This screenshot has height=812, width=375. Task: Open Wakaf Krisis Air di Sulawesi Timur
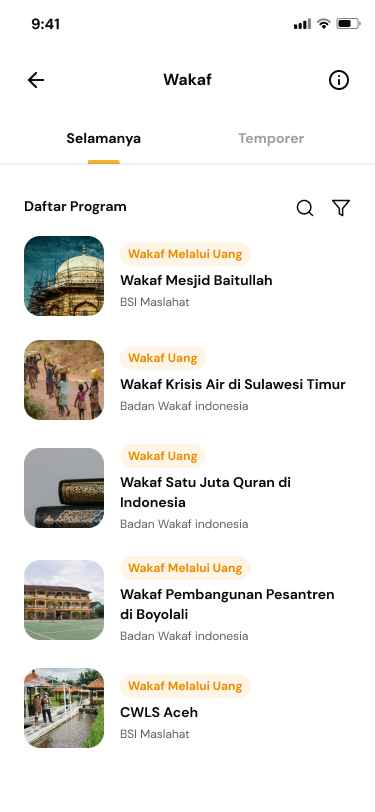(188, 380)
